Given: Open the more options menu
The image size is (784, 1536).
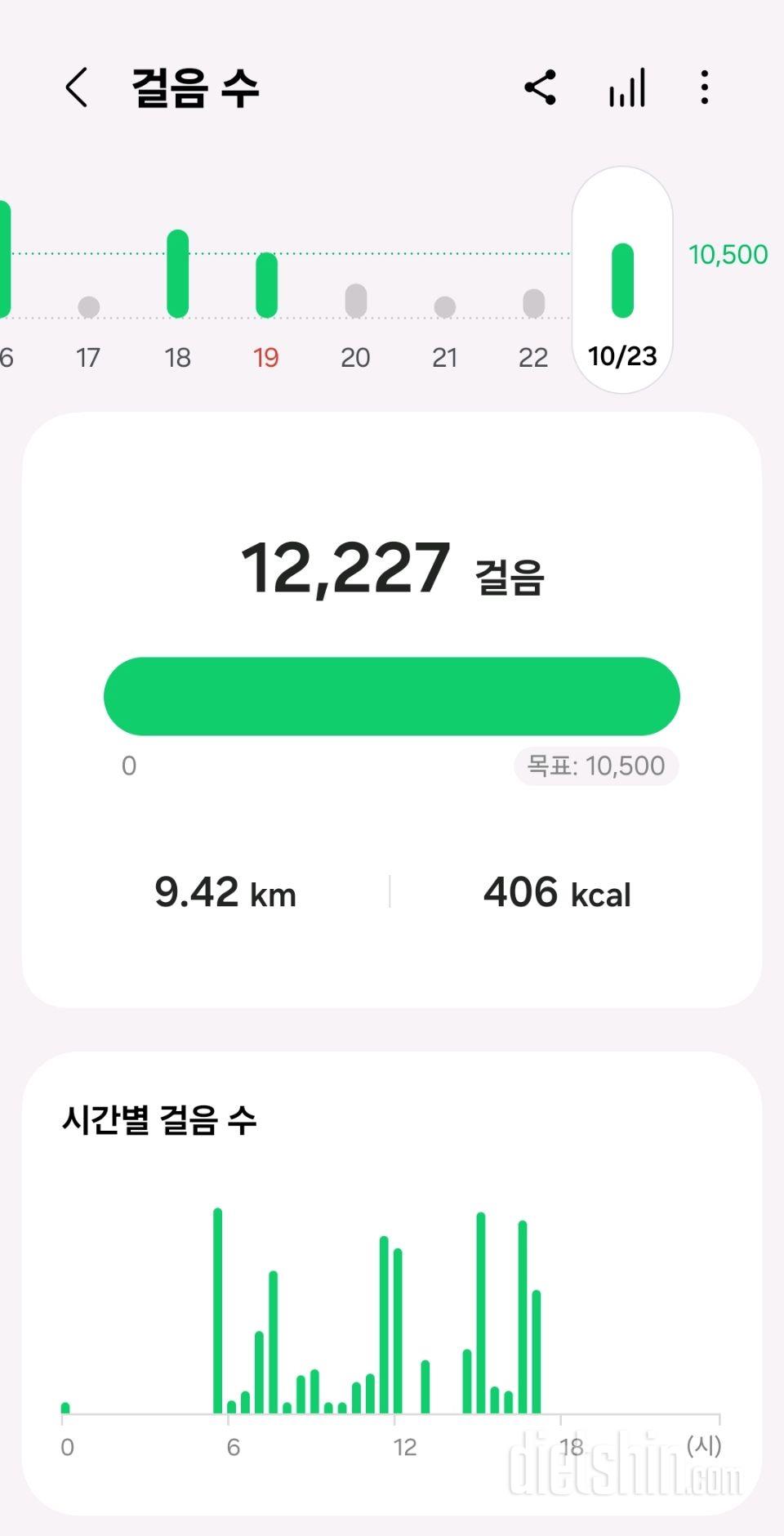Looking at the screenshot, I should coord(704,87).
